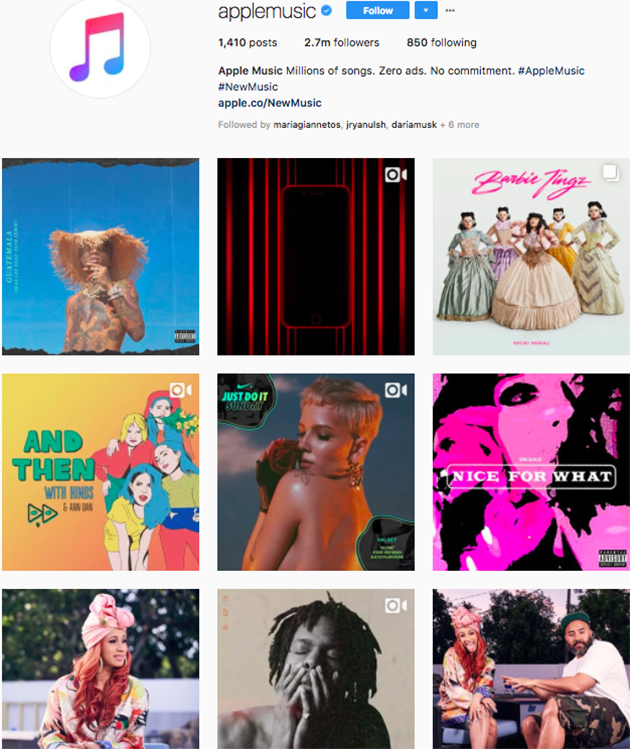Open the pink head wrap photo post
Viewport: 630px width, 749px height.
click(100, 669)
